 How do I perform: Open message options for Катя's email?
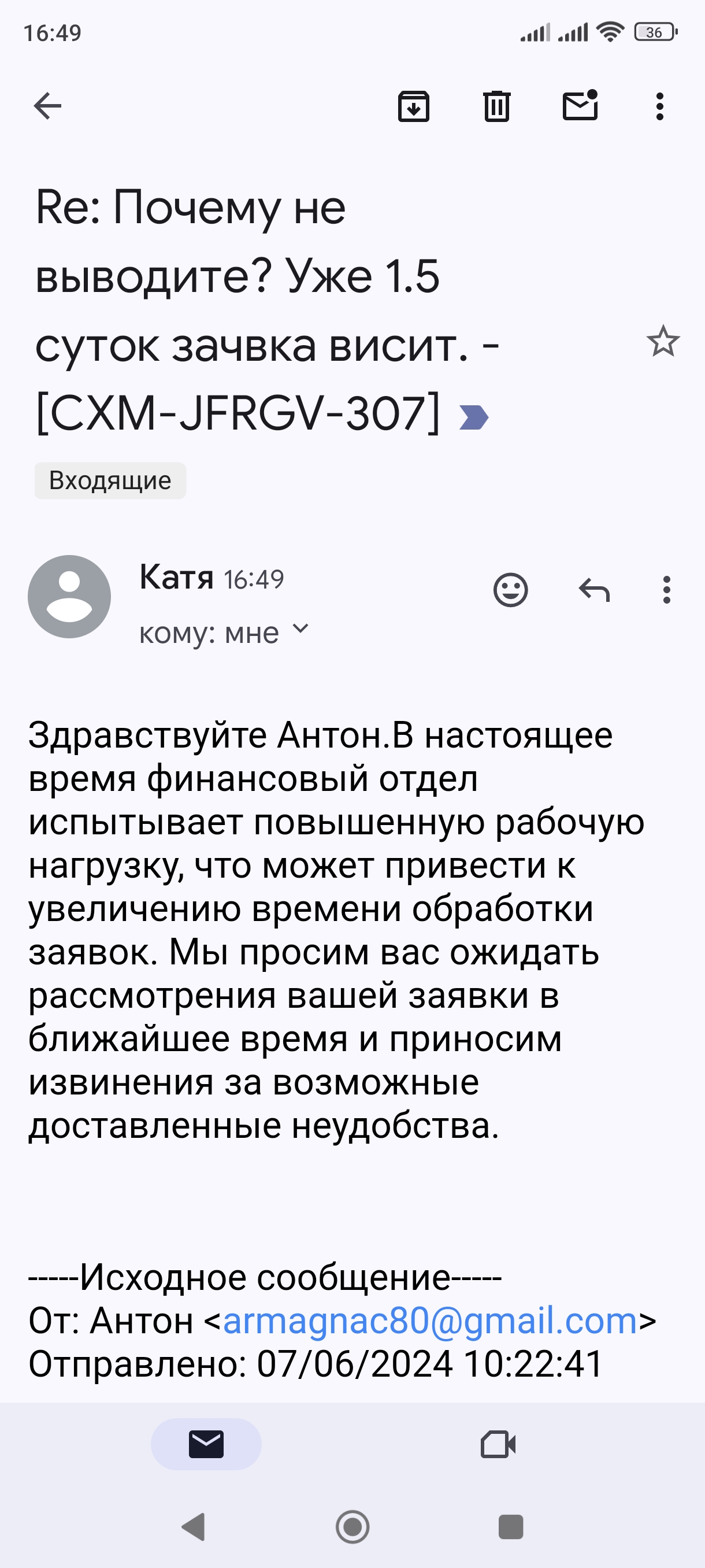coord(667,590)
